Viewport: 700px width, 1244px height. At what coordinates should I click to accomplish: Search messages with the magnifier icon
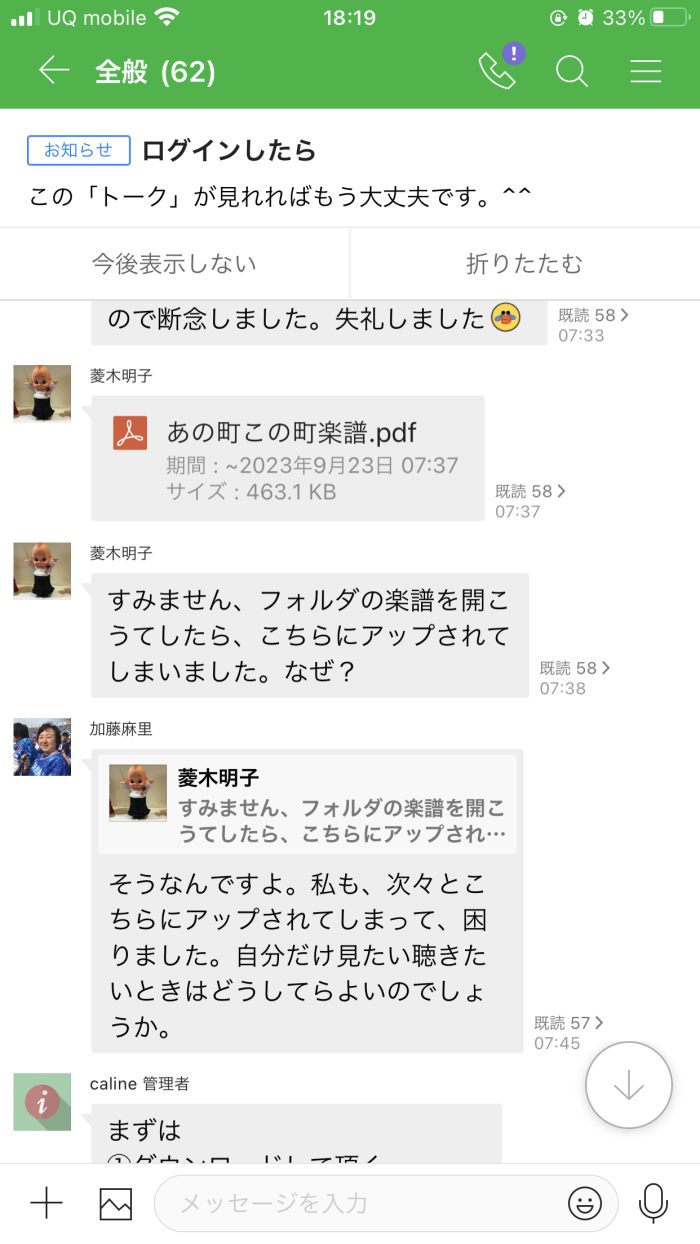pyautogui.click(x=571, y=71)
